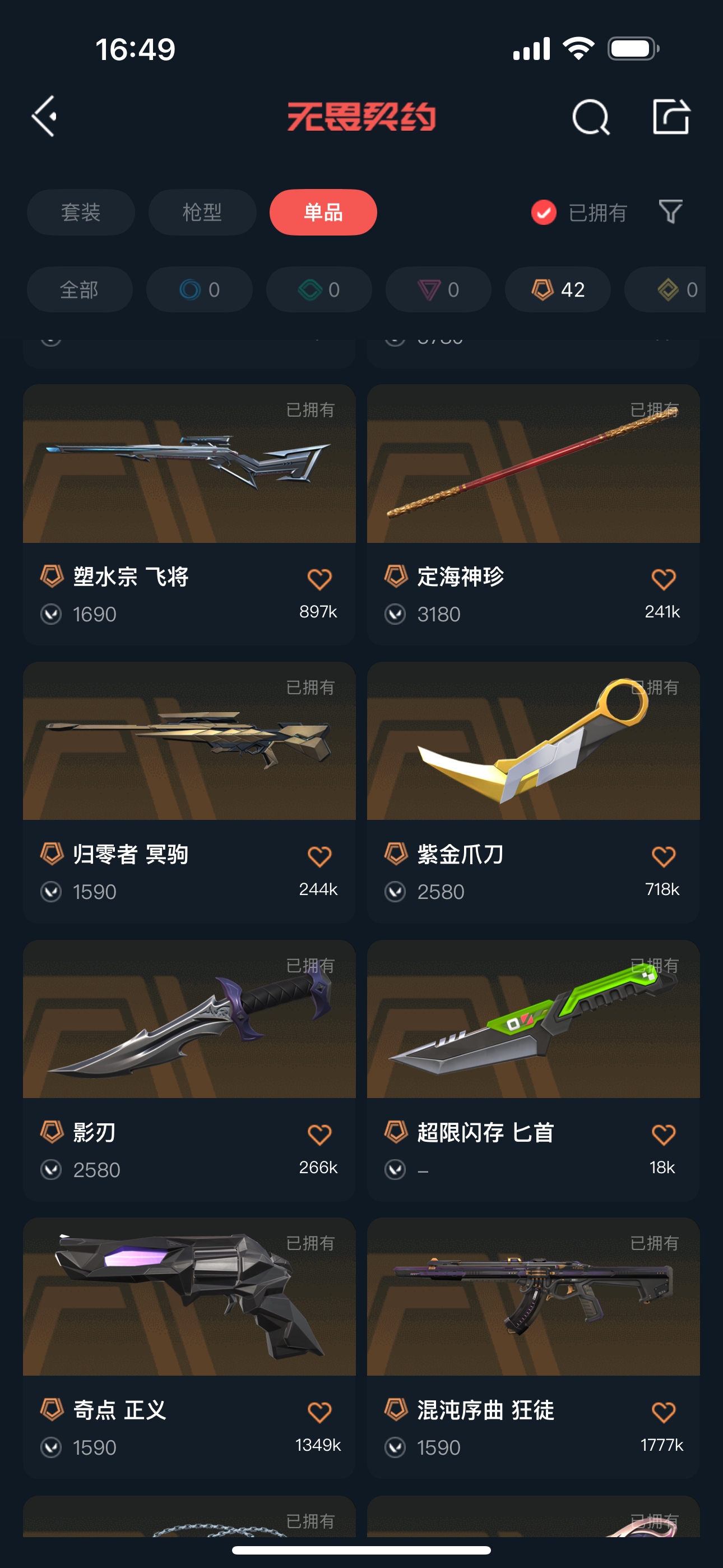Switch to the 套装 tab
Image resolution: width=723 pixels, height=1568 pixels.
tap(81, 213)
